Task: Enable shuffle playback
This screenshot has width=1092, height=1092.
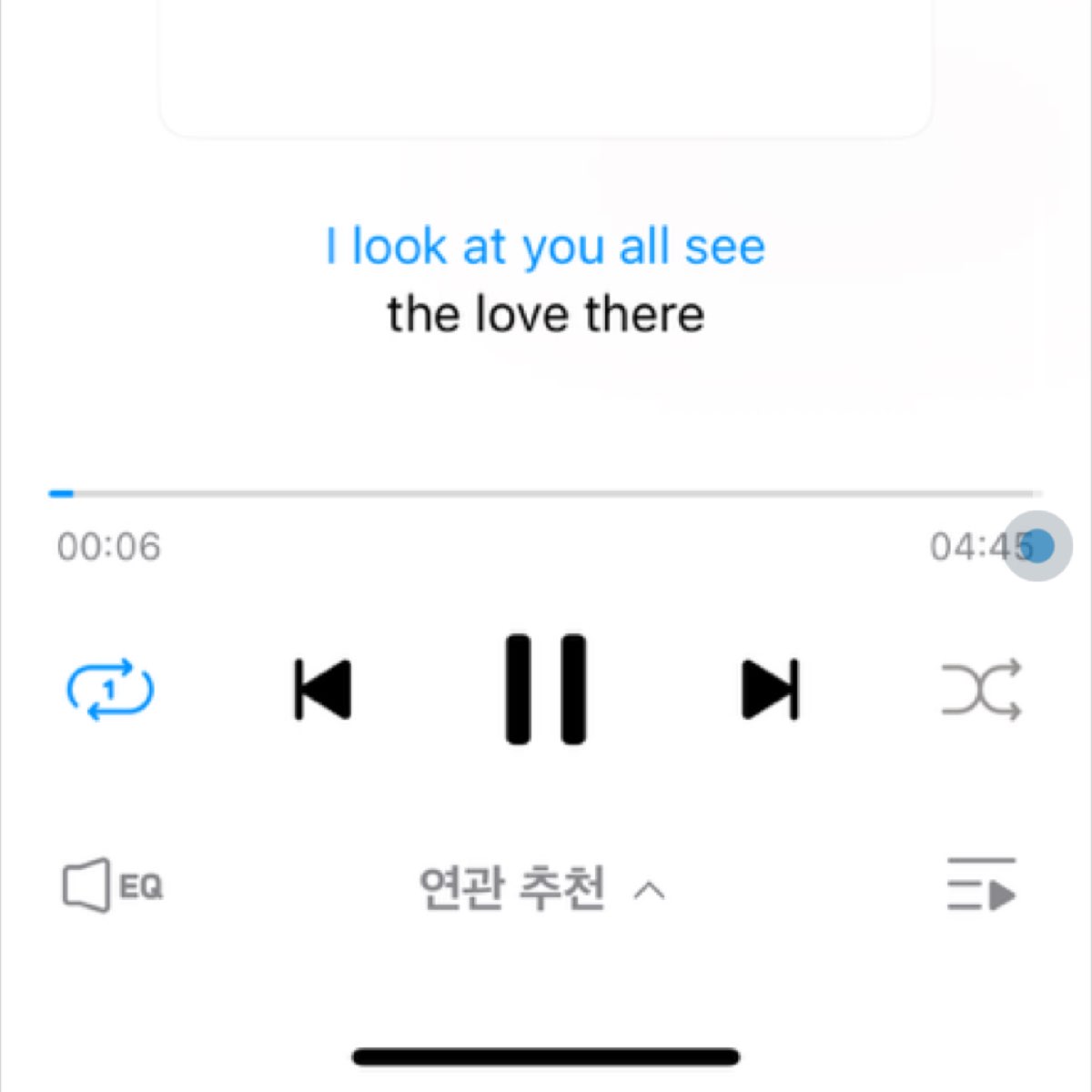Action: pyautogui.click(x=981, y=690)
